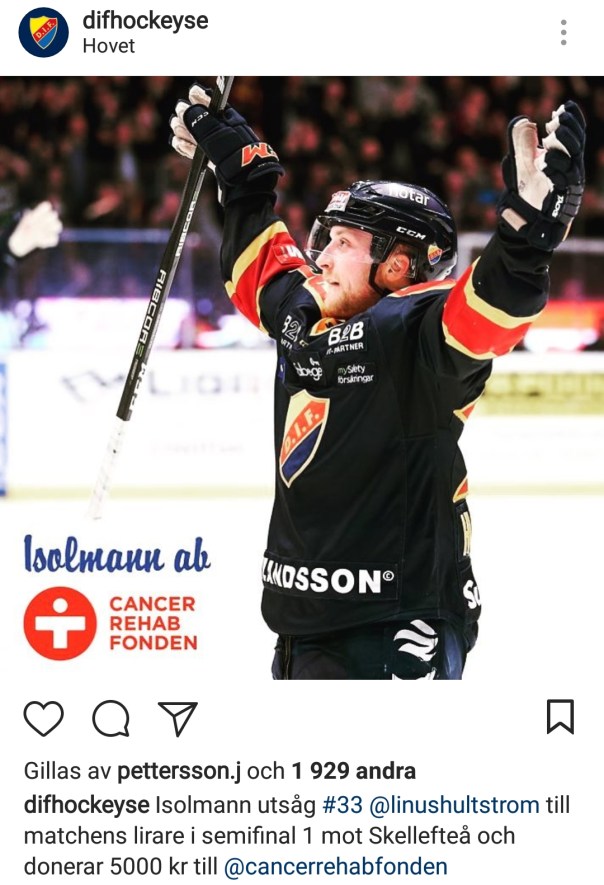The height and width of the screenshot is (885, 604).
Task: Open the #33 hashtag in caption
Action: point(341,805)
